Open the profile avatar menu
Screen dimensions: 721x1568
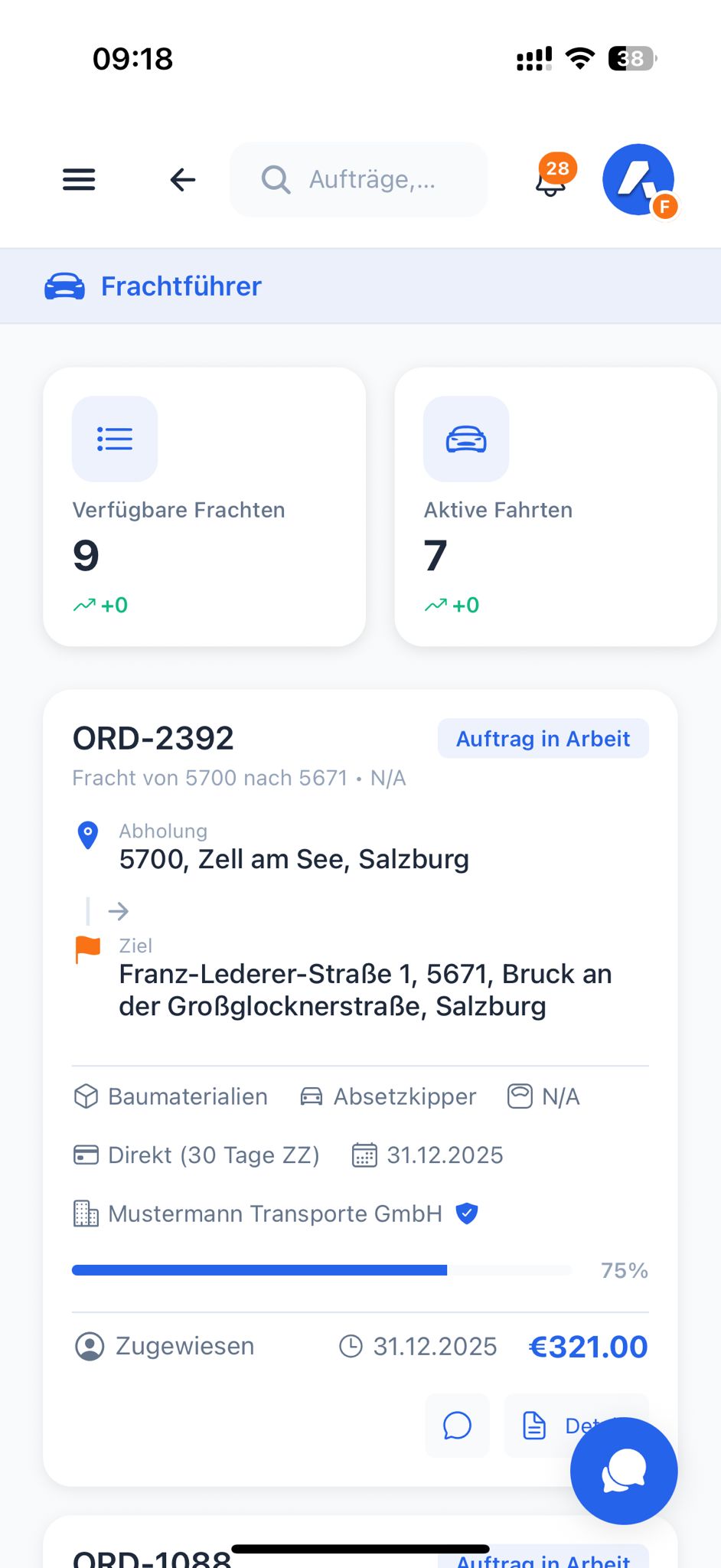639,180
